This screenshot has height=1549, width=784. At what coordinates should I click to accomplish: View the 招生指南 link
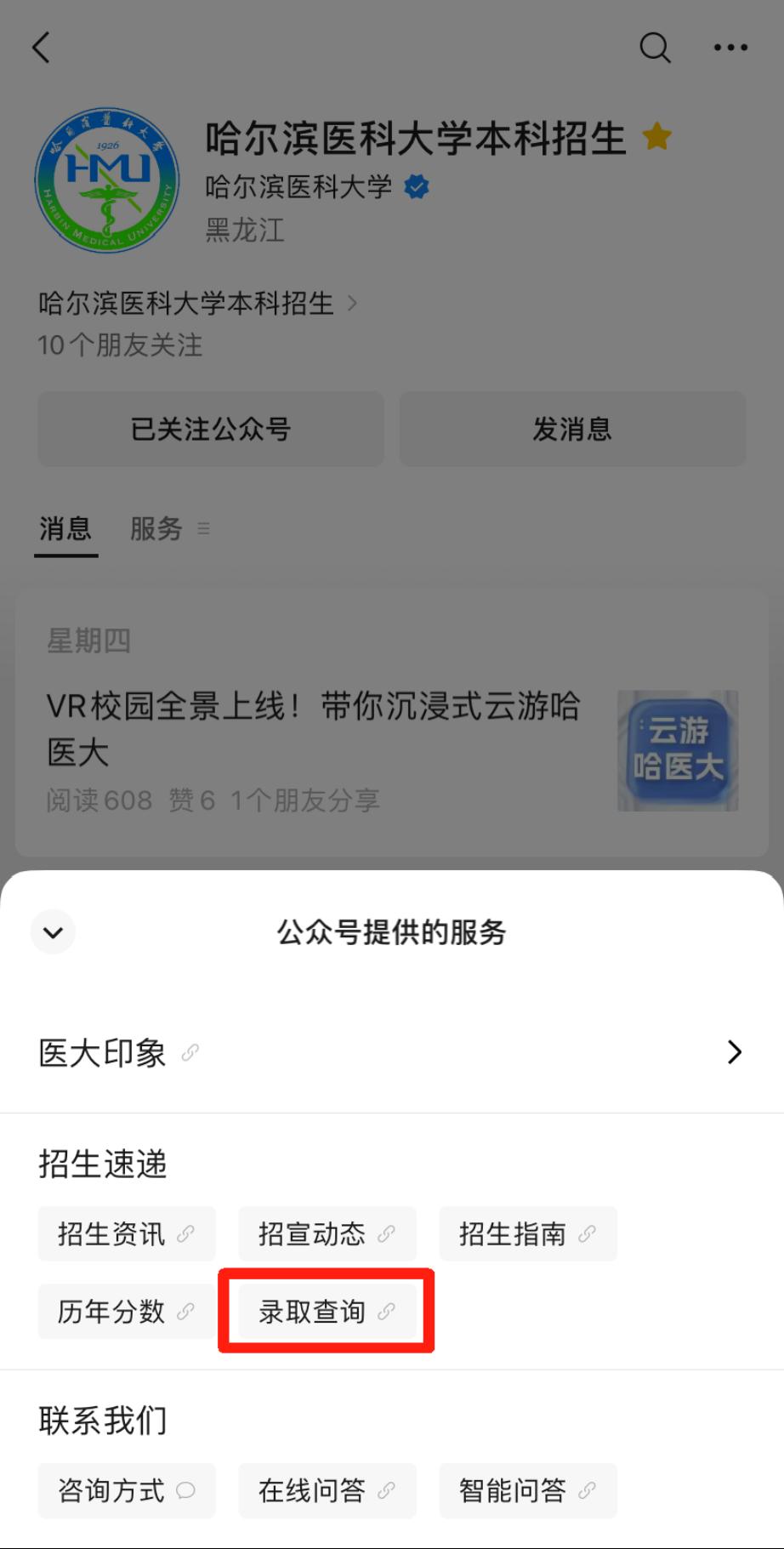(x=527, y=1233)
